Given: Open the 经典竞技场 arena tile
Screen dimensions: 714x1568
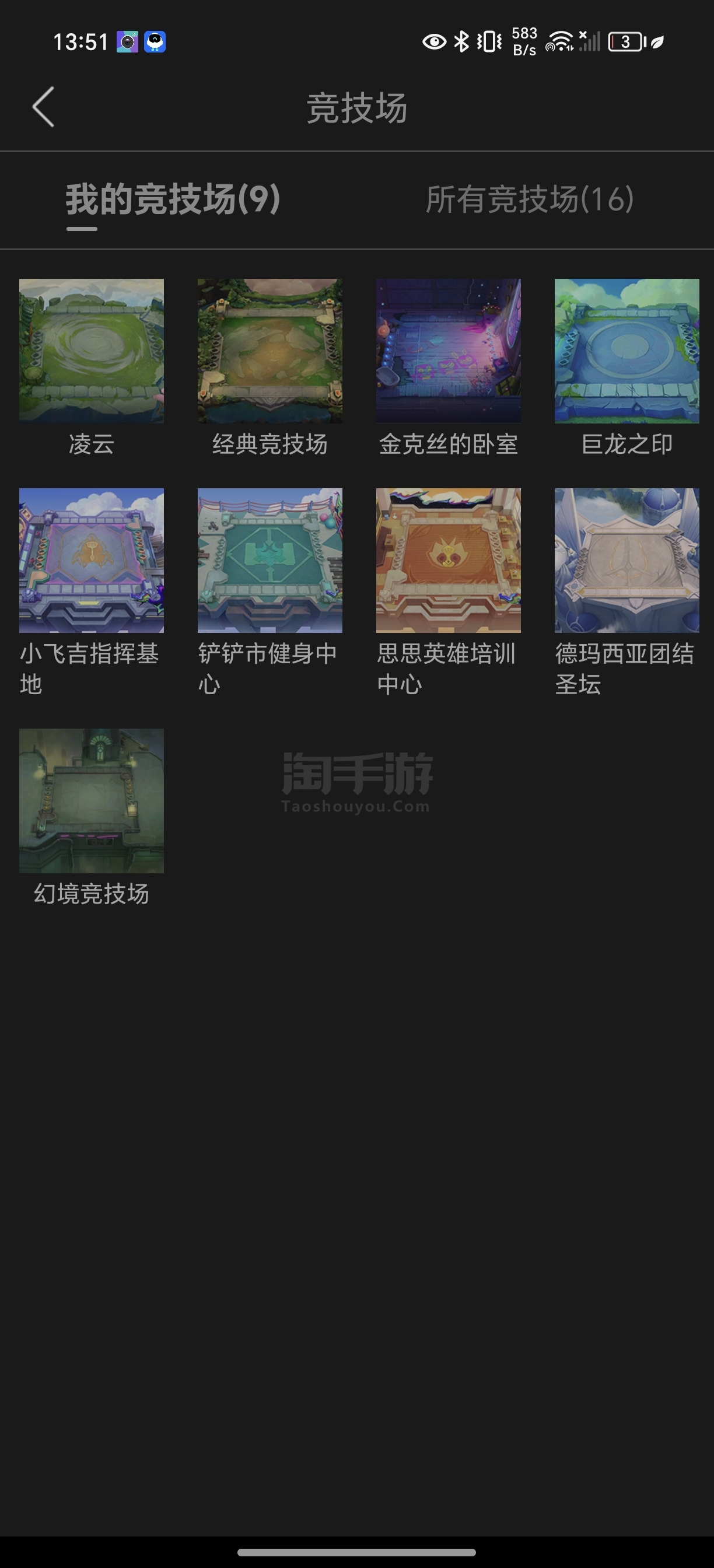Looking at the screenshot, I should pyautogui.click(x=269, y=351).
